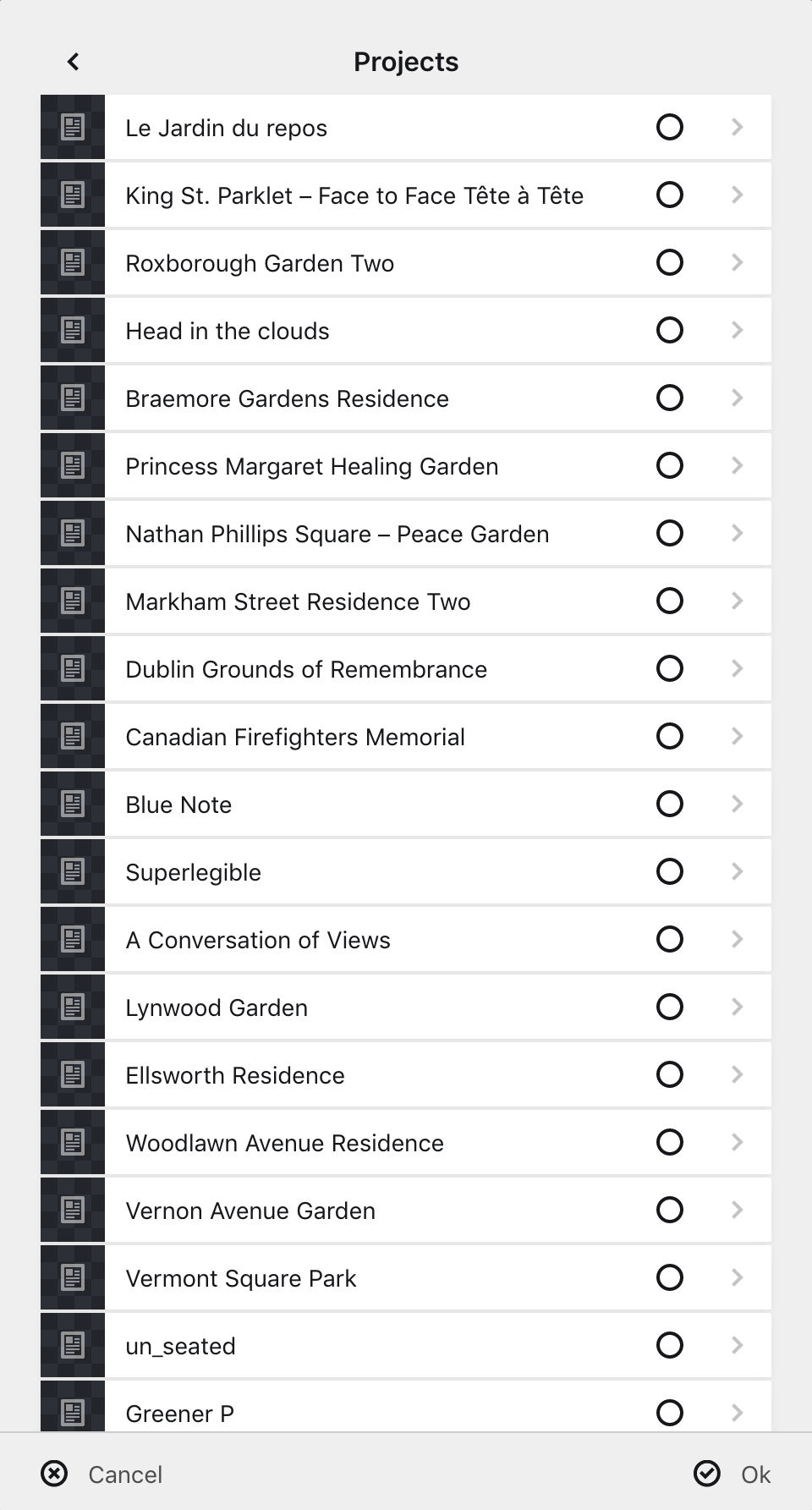Choose Roxborough Garden Two radio button
The image size is (812, 1510).
click(x=669, y=263)
